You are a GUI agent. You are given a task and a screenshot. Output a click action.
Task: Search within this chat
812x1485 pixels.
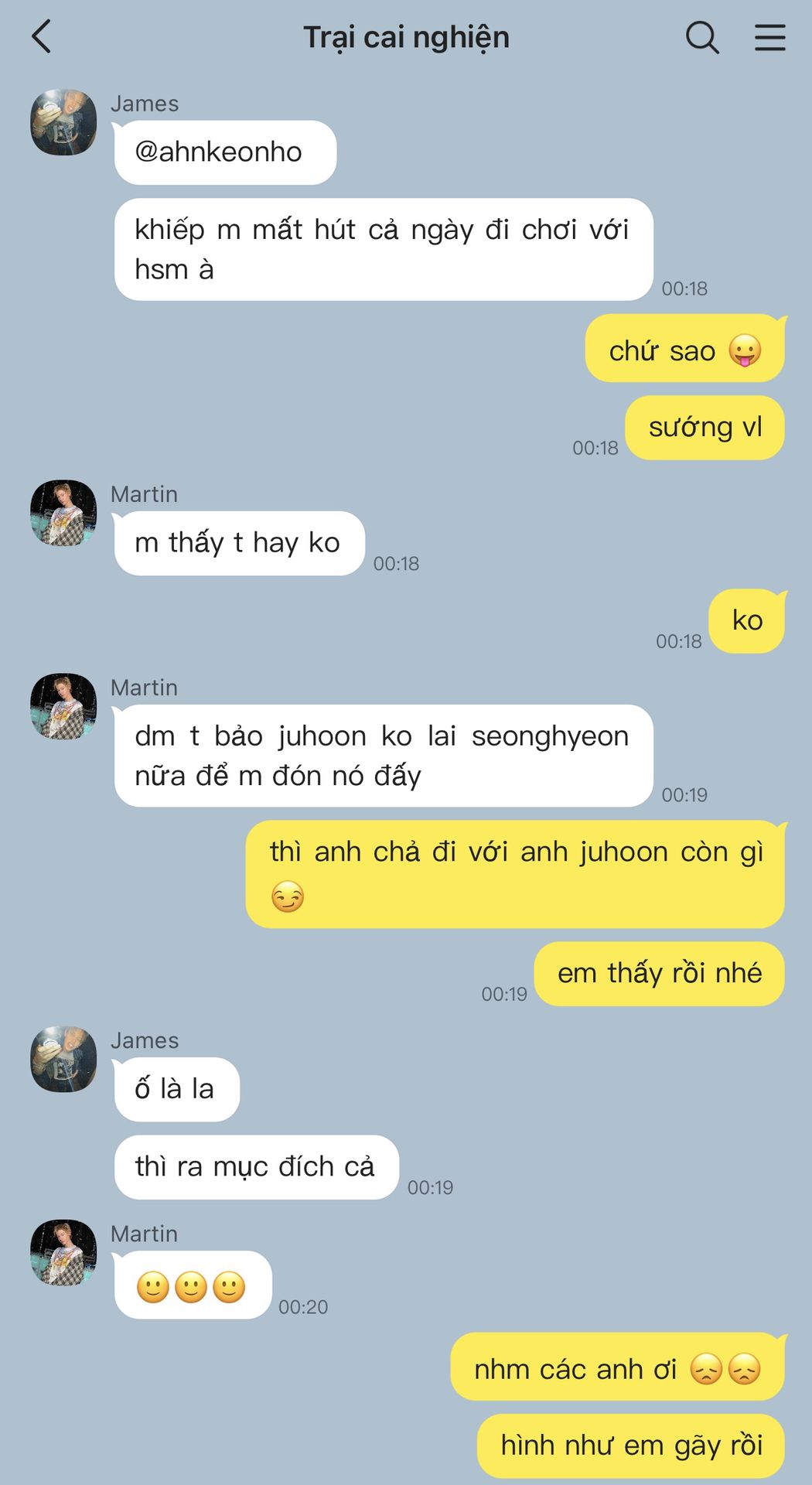(702, 36)
